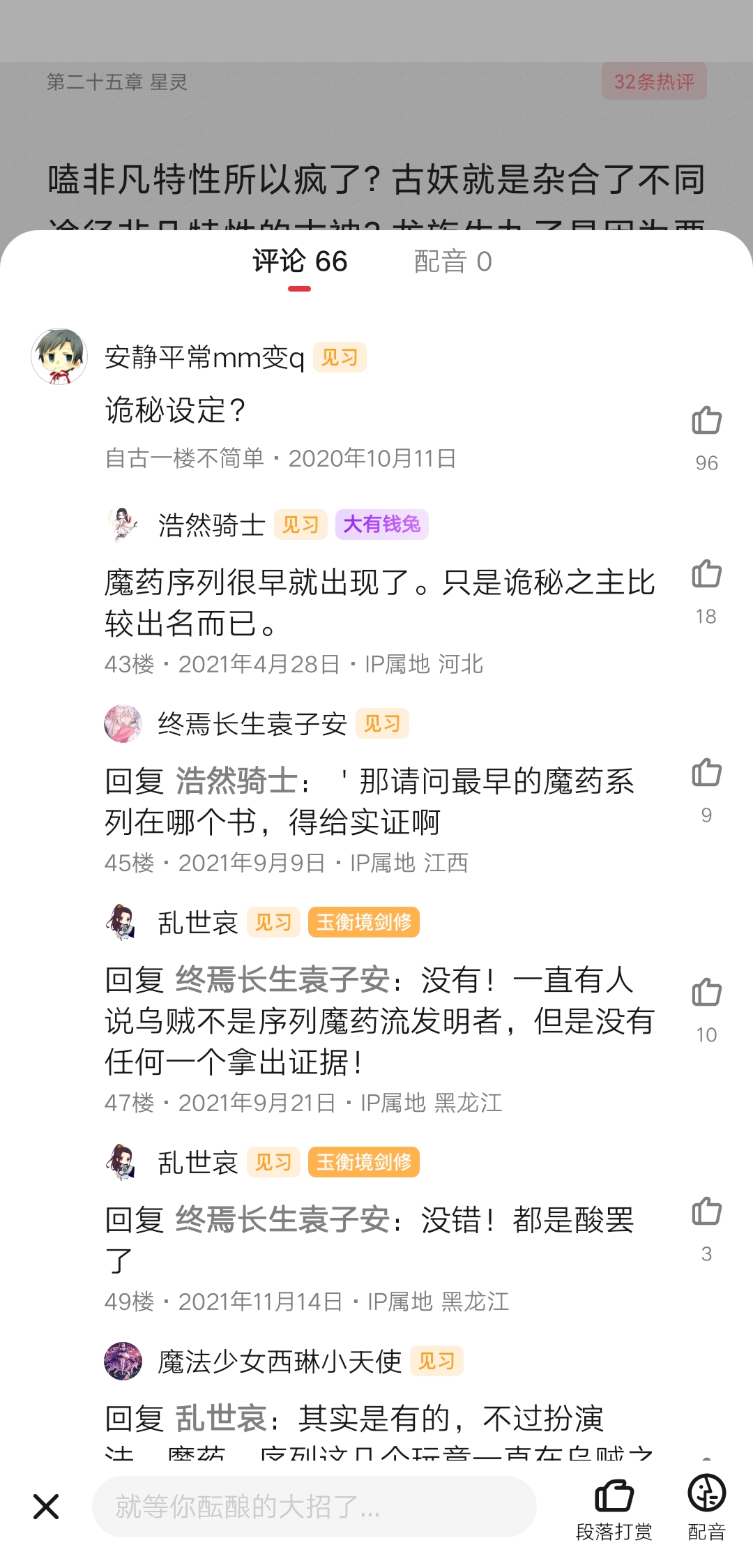
Task: Like 终焉长生袁子安's reply
Action: (706, 773)
